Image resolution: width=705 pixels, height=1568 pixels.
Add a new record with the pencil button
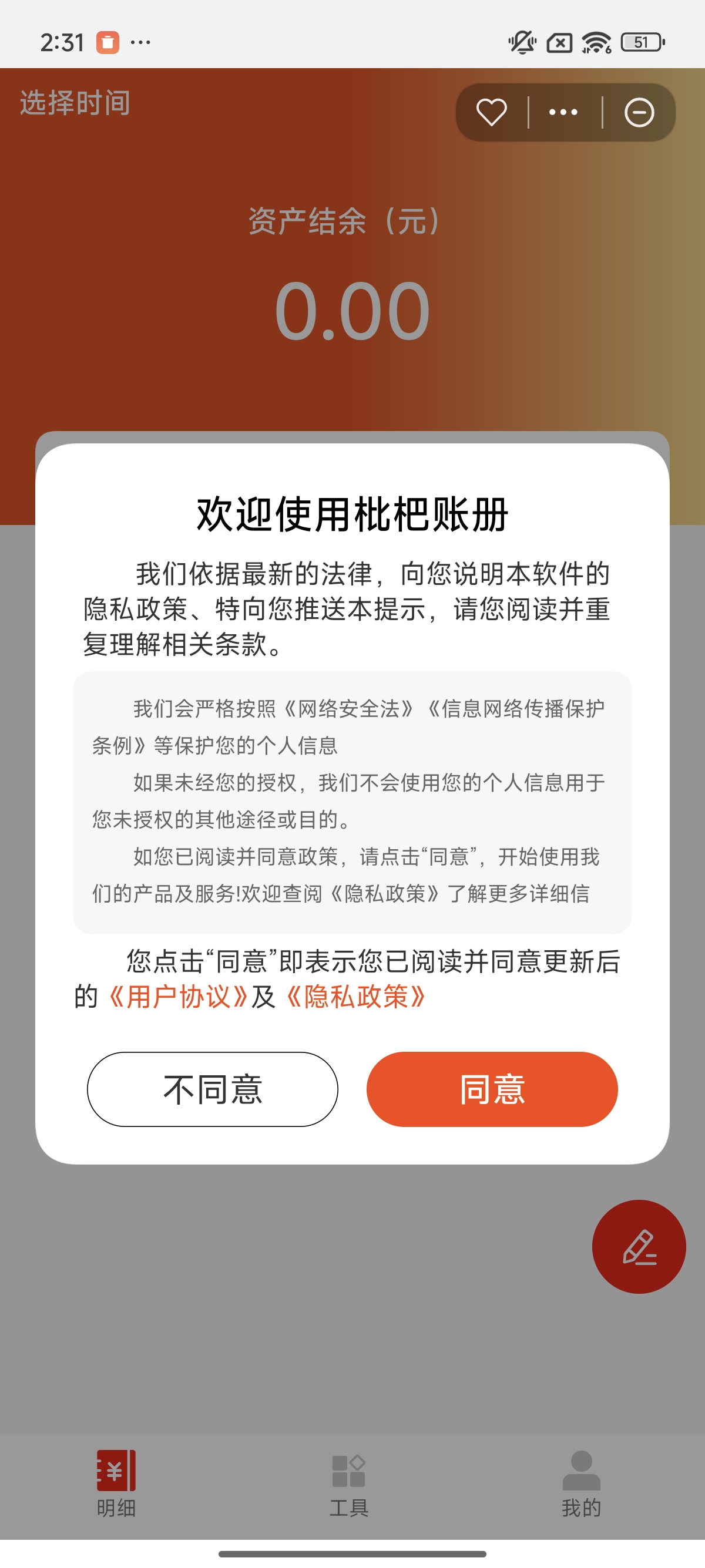pyautogui.click(x=639, y=1246)
